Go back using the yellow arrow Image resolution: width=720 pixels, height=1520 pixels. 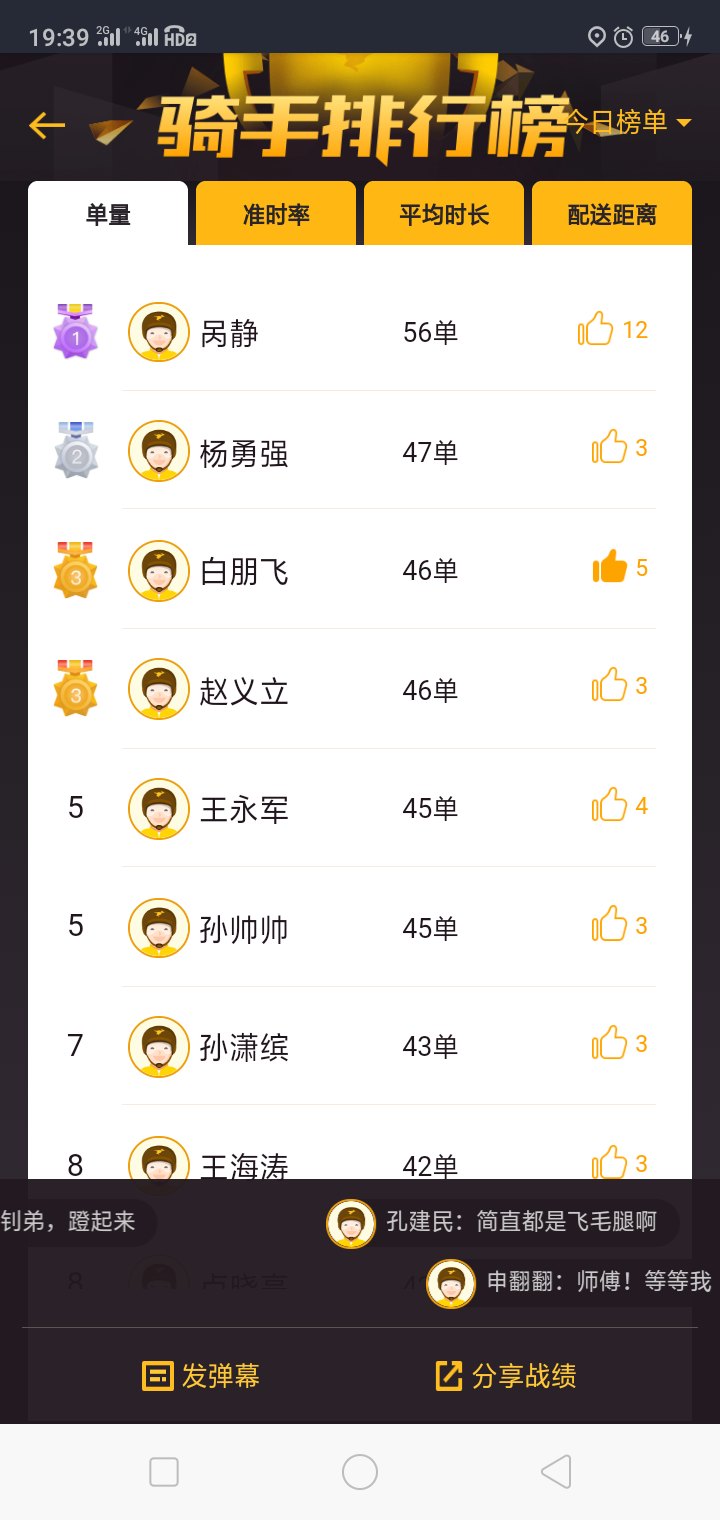[47, 125]
